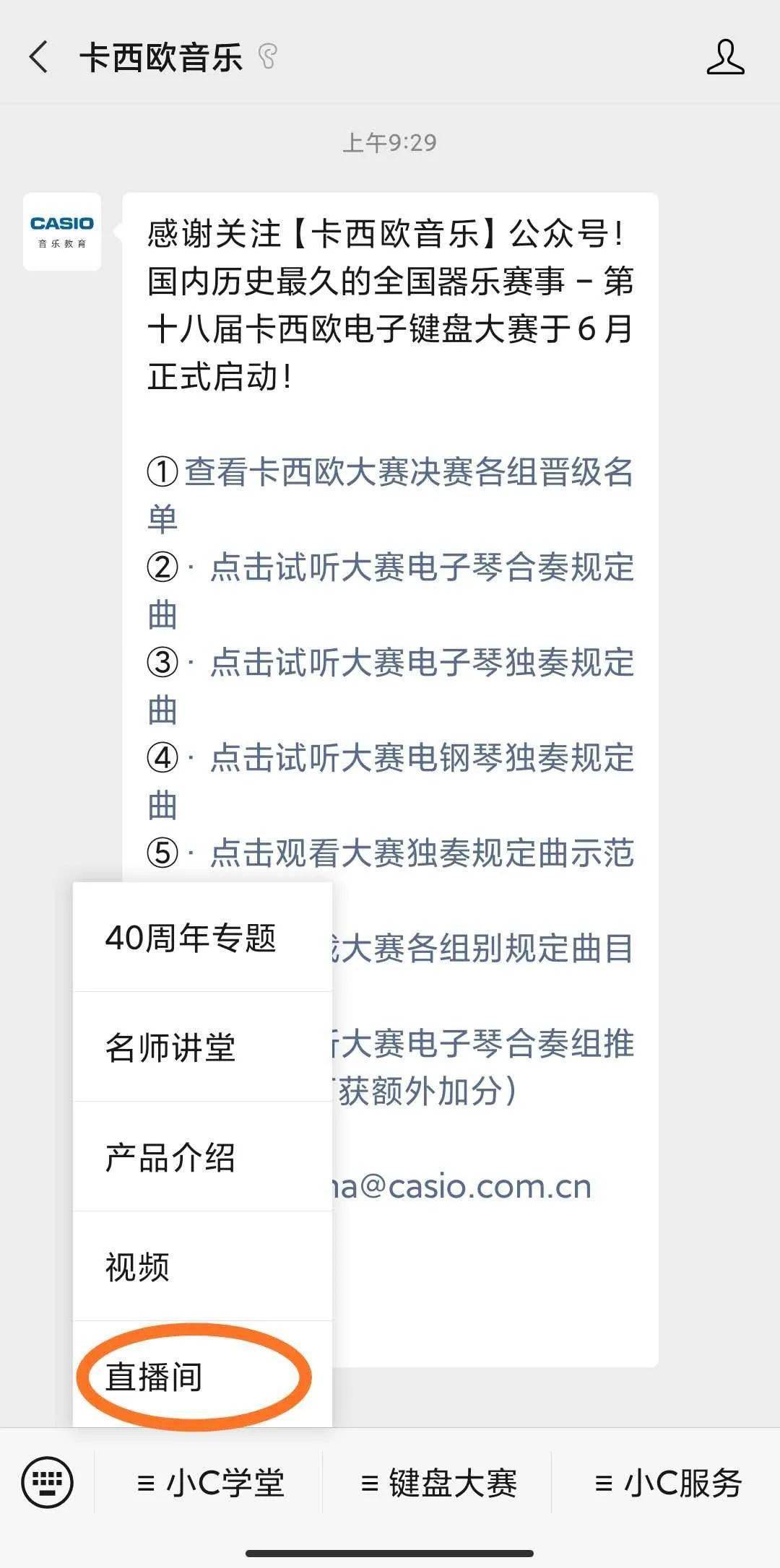The image size is (780, 1568).
Task: Select 40周年专题 from the popup menu
Action: click(191, 938)
